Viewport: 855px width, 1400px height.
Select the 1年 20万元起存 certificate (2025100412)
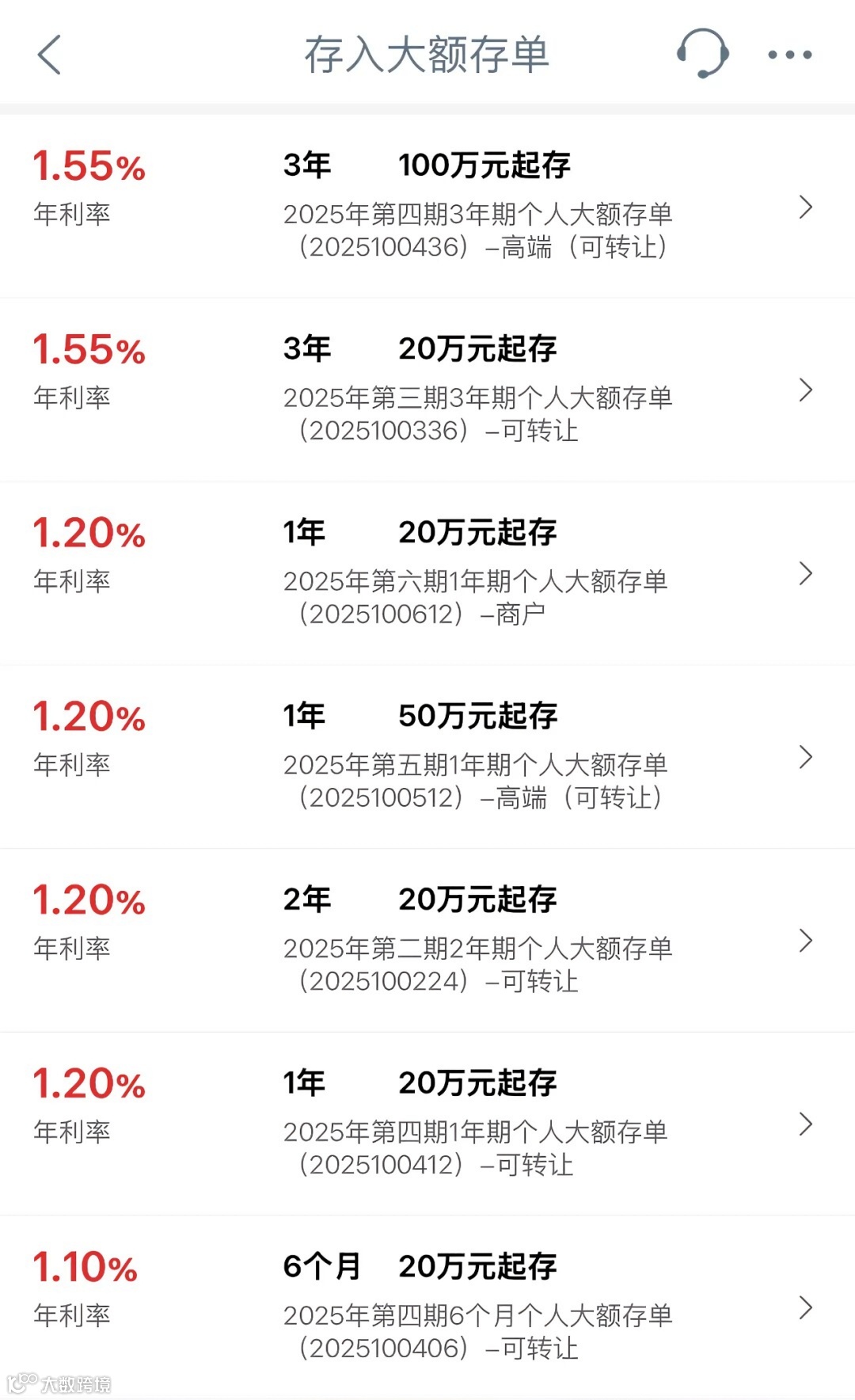(427, 1124)
